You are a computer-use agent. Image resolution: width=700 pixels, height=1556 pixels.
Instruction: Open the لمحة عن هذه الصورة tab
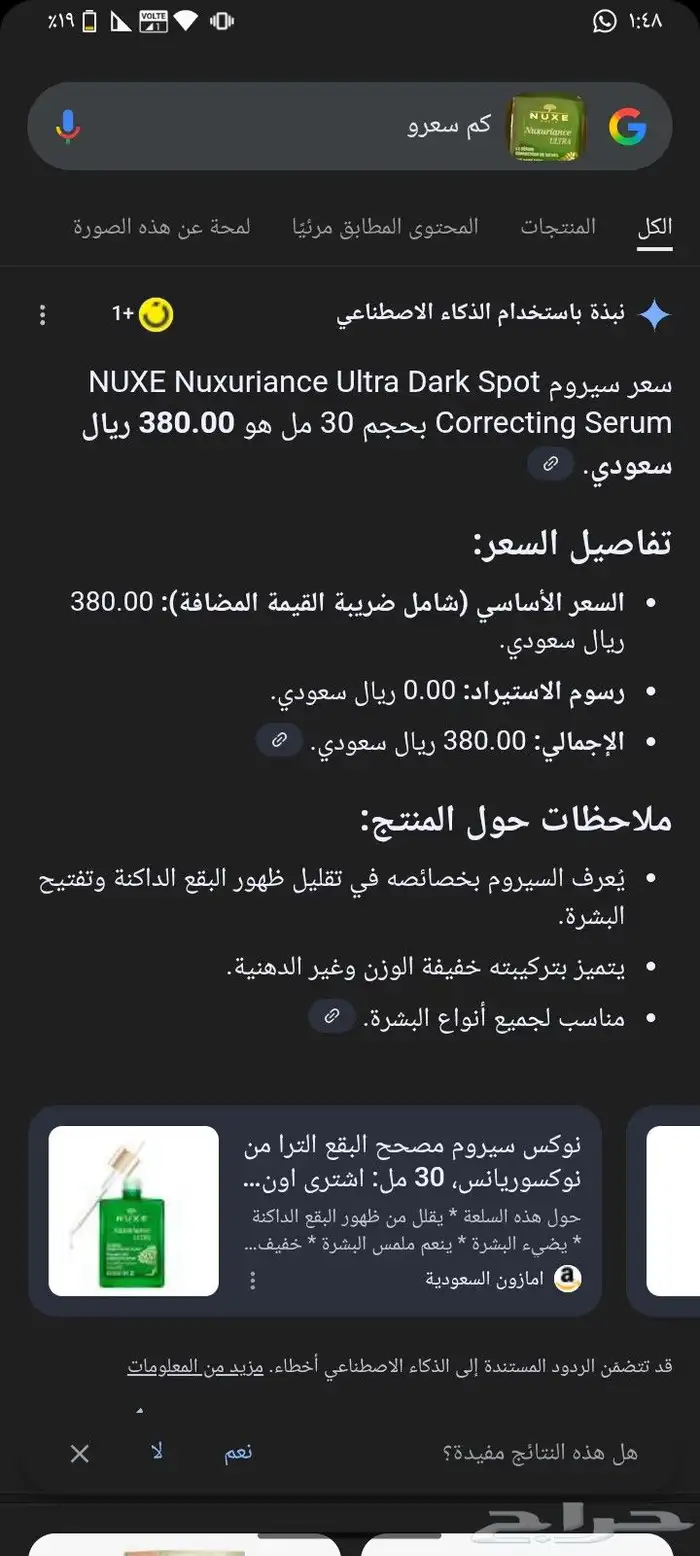pos(162,227)
